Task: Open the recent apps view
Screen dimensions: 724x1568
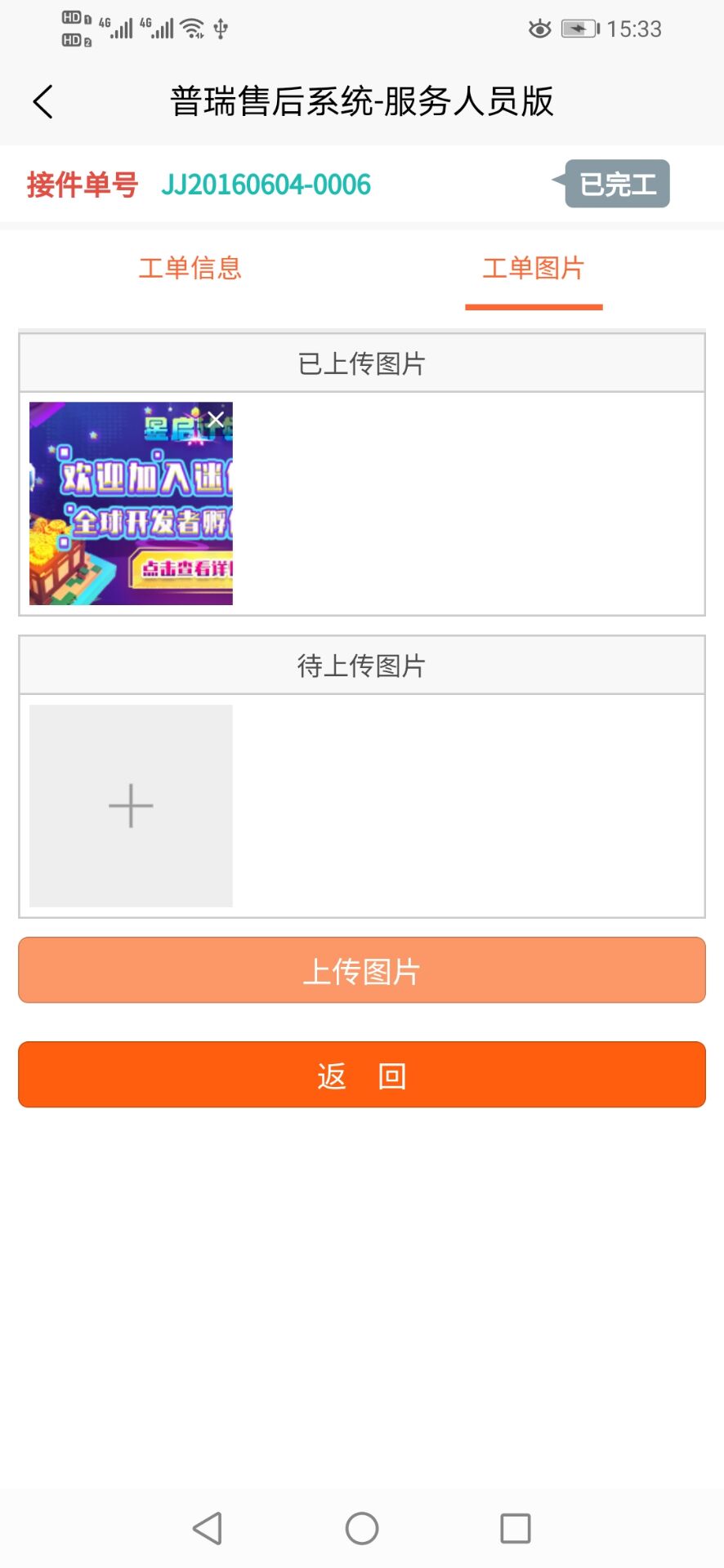Action: click(x=515, y=1528)
